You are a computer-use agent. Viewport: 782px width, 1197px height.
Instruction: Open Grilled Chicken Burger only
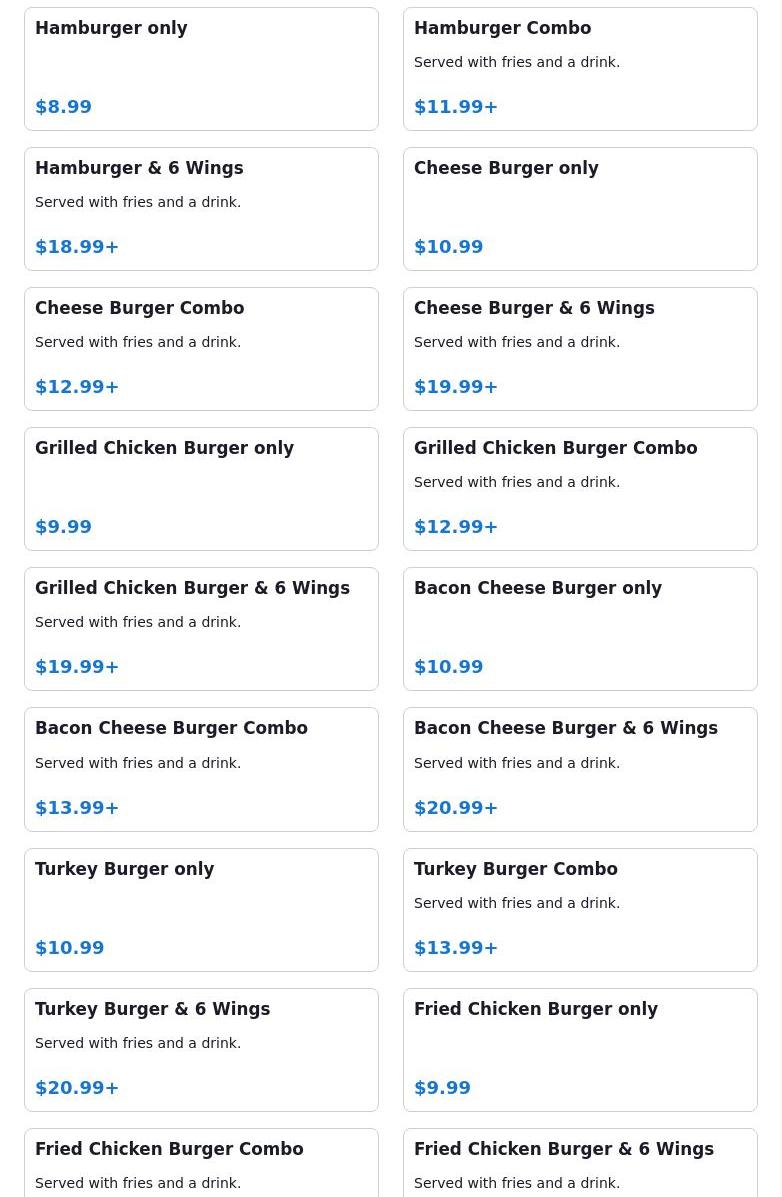click(201, 489)
